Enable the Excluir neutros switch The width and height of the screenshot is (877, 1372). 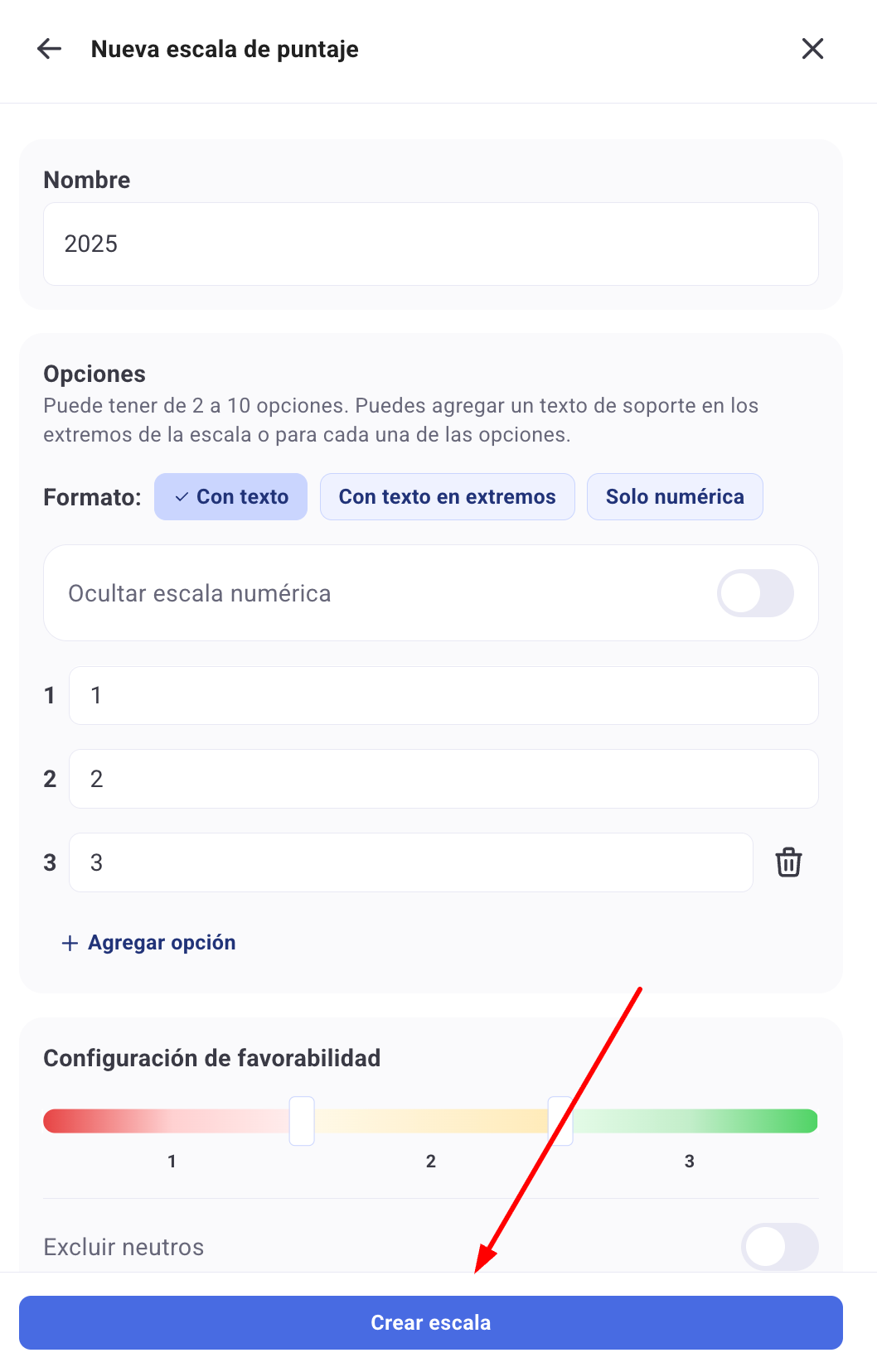[x=779, y=1247]
